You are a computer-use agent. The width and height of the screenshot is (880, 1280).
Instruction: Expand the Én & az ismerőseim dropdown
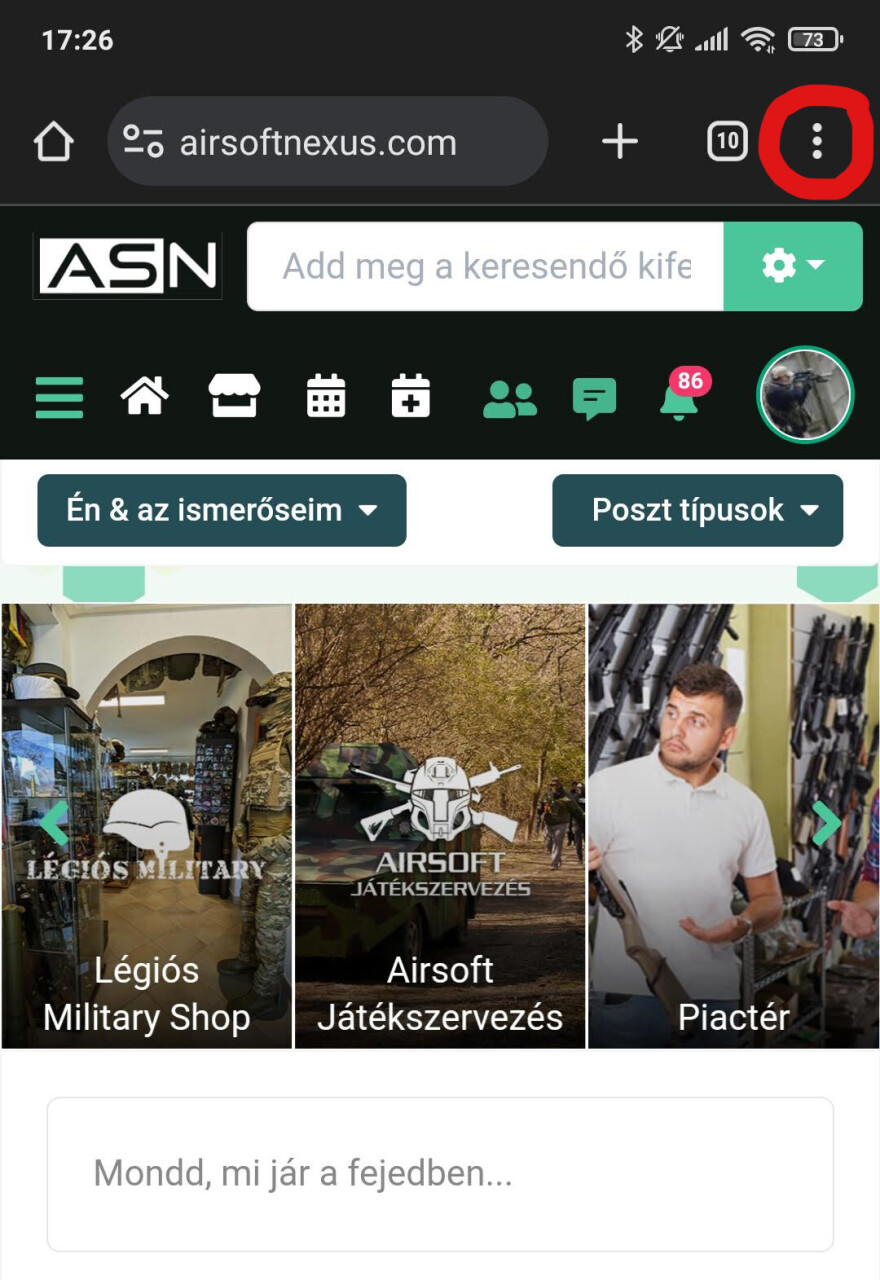(x=222, y=510)
